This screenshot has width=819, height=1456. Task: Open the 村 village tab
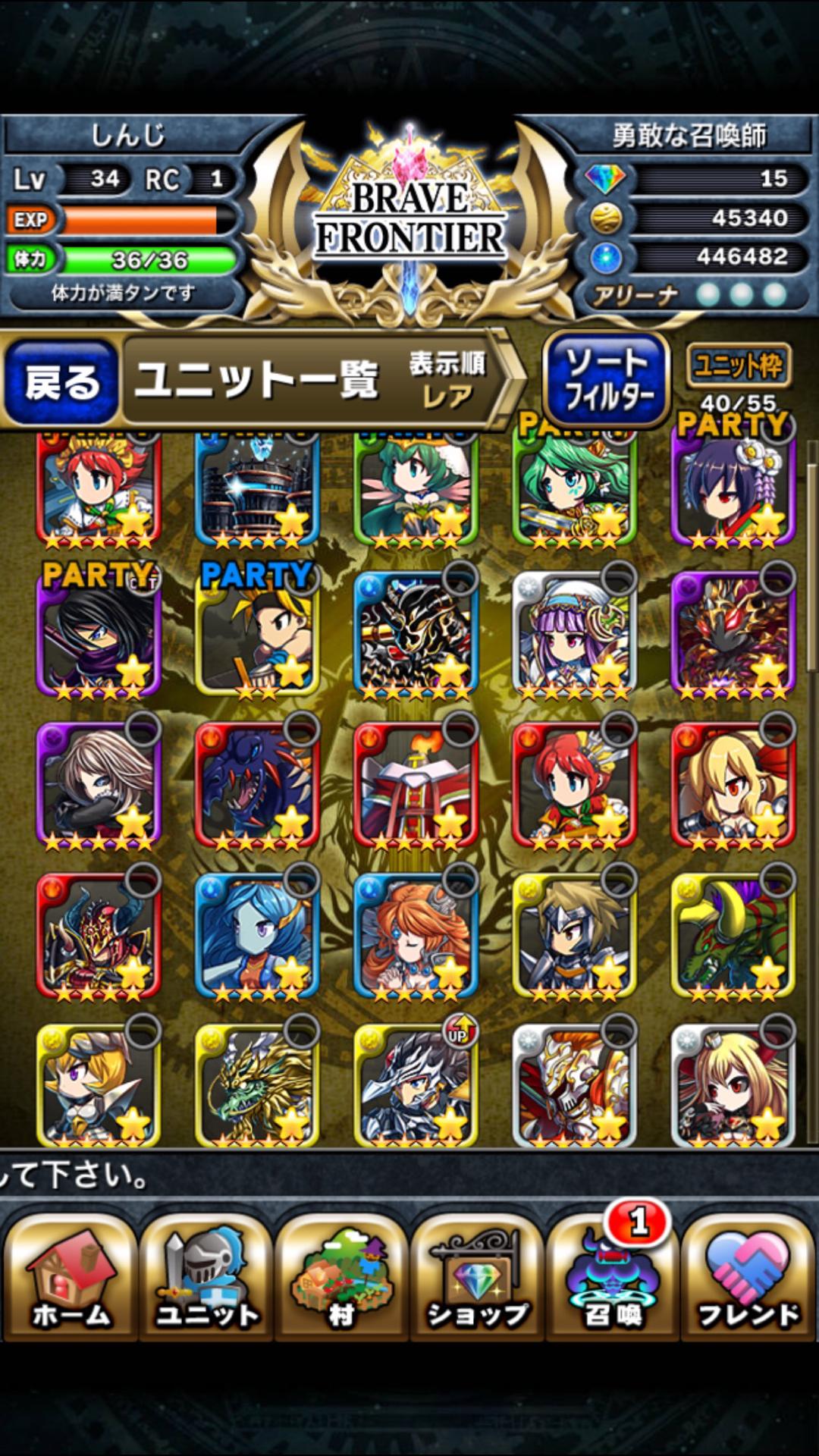[341, 1279]
